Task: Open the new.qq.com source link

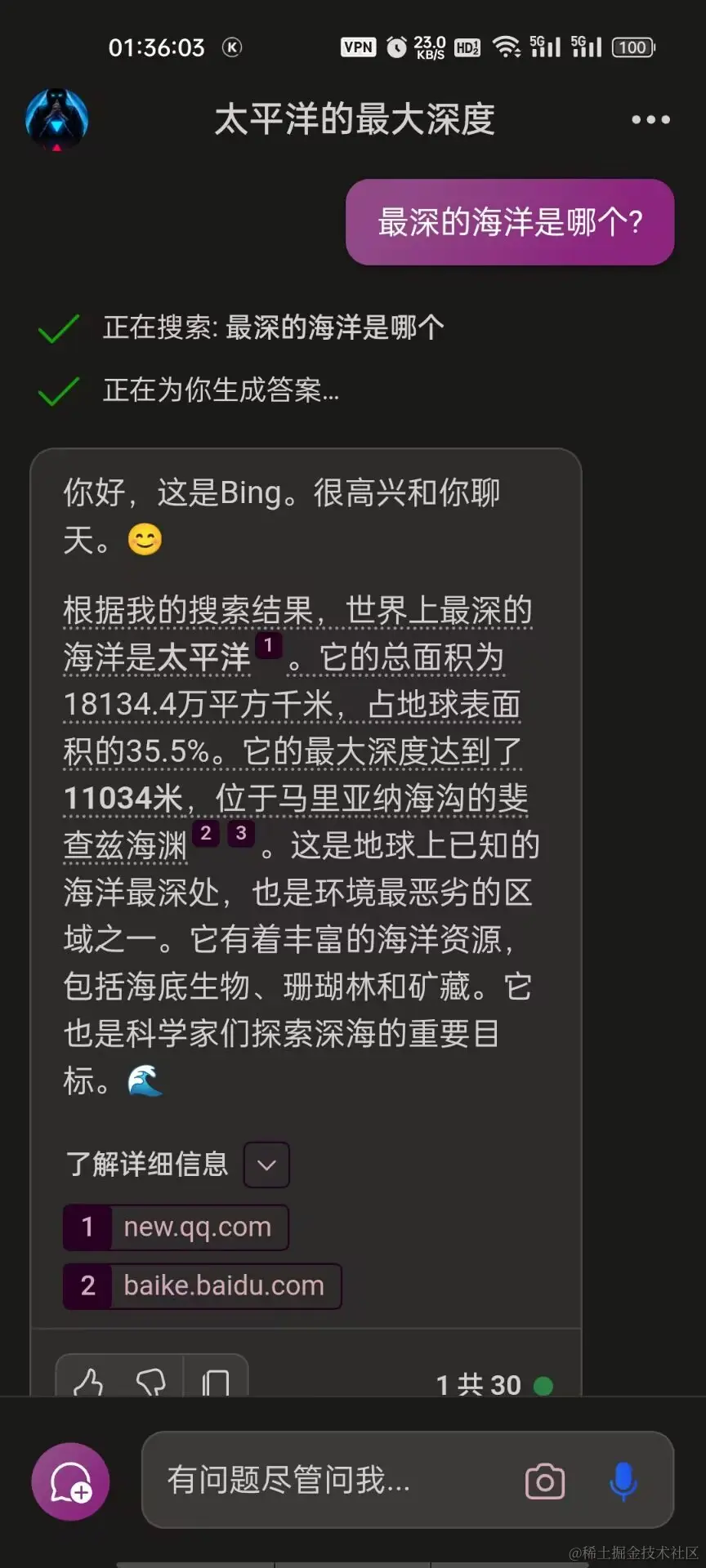Action: coord(176,1227)
